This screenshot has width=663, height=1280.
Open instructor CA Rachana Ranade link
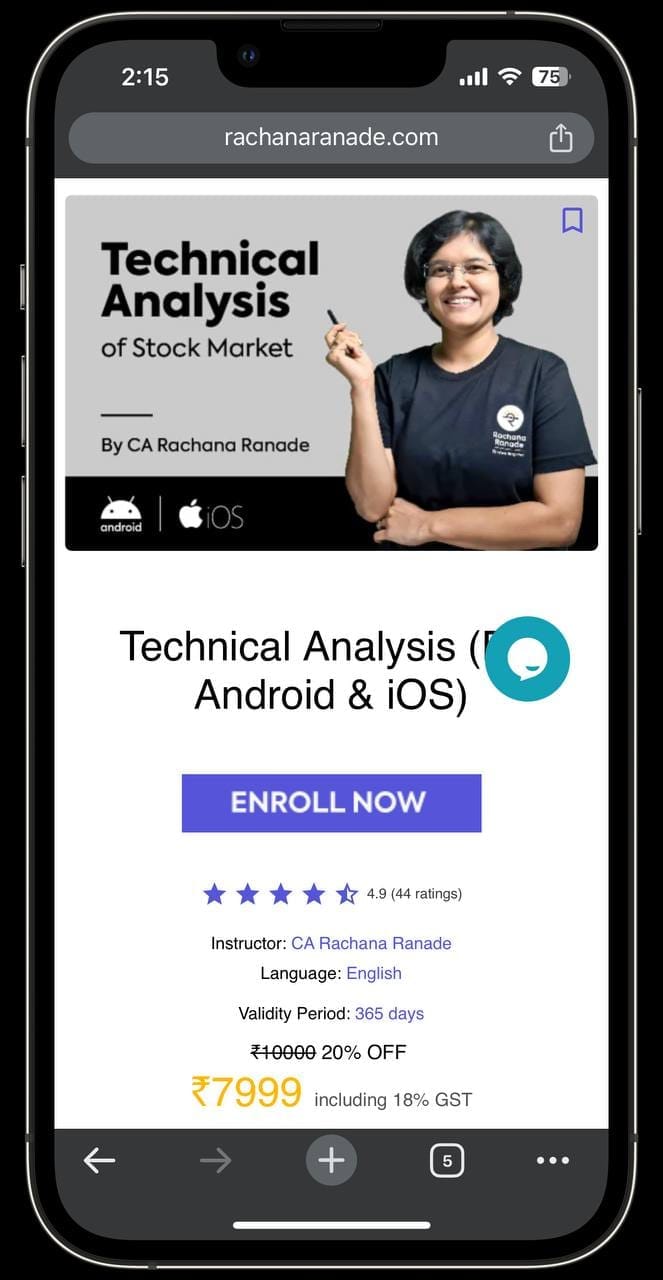[x=371, y=943]
